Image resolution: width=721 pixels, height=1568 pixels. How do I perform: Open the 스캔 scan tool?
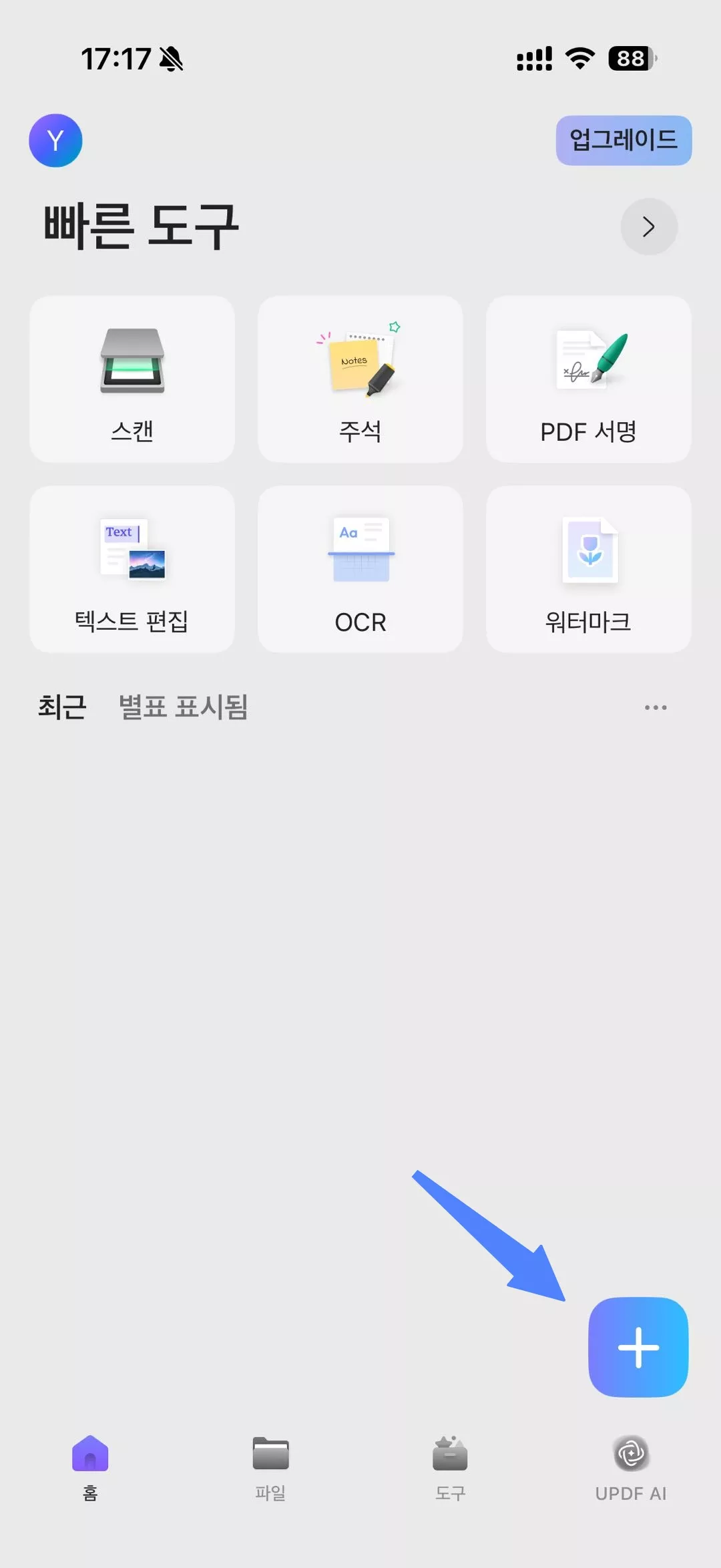(132, 379)
